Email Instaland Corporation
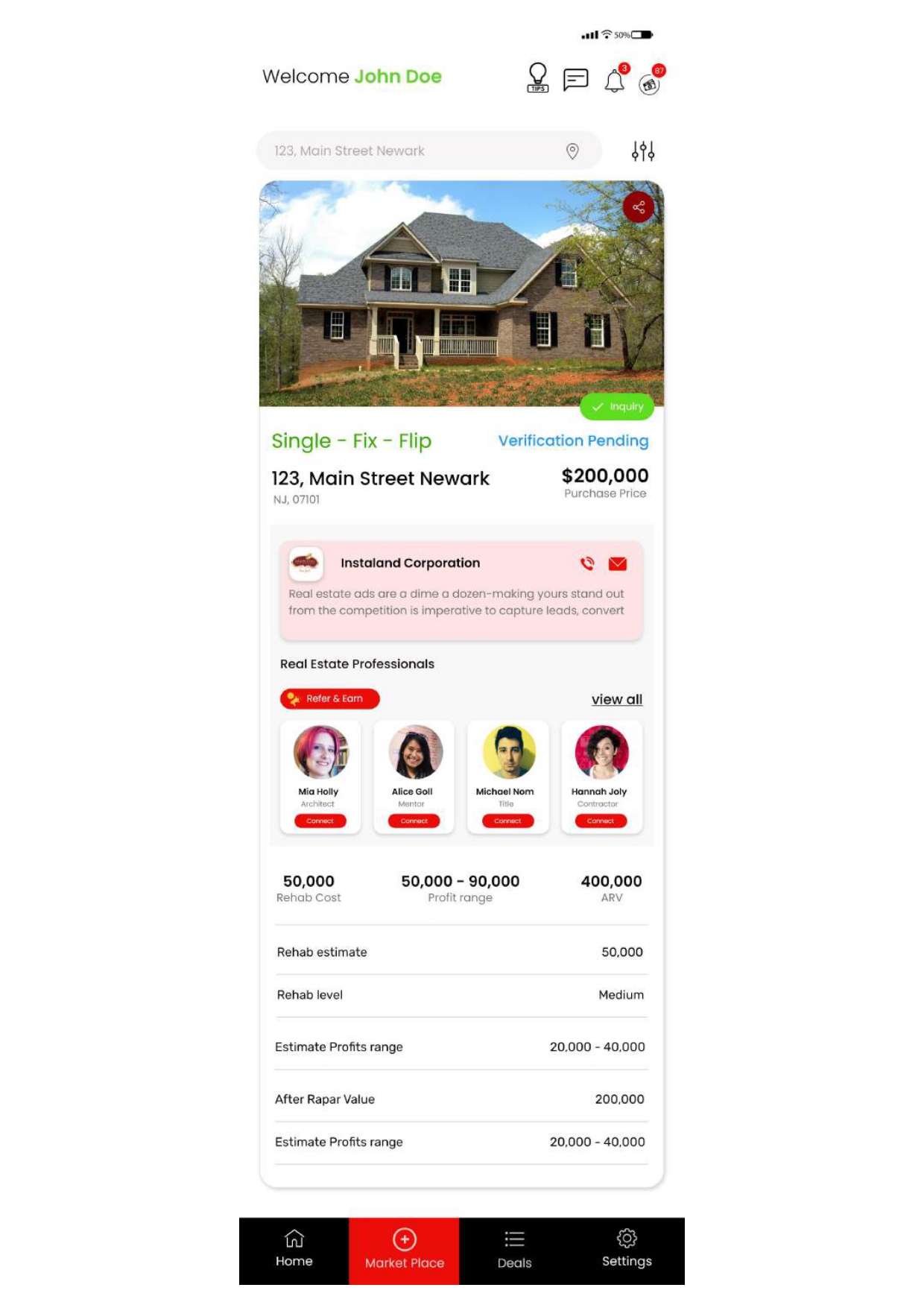This screenshot has height=1308, width=924. 618,563
